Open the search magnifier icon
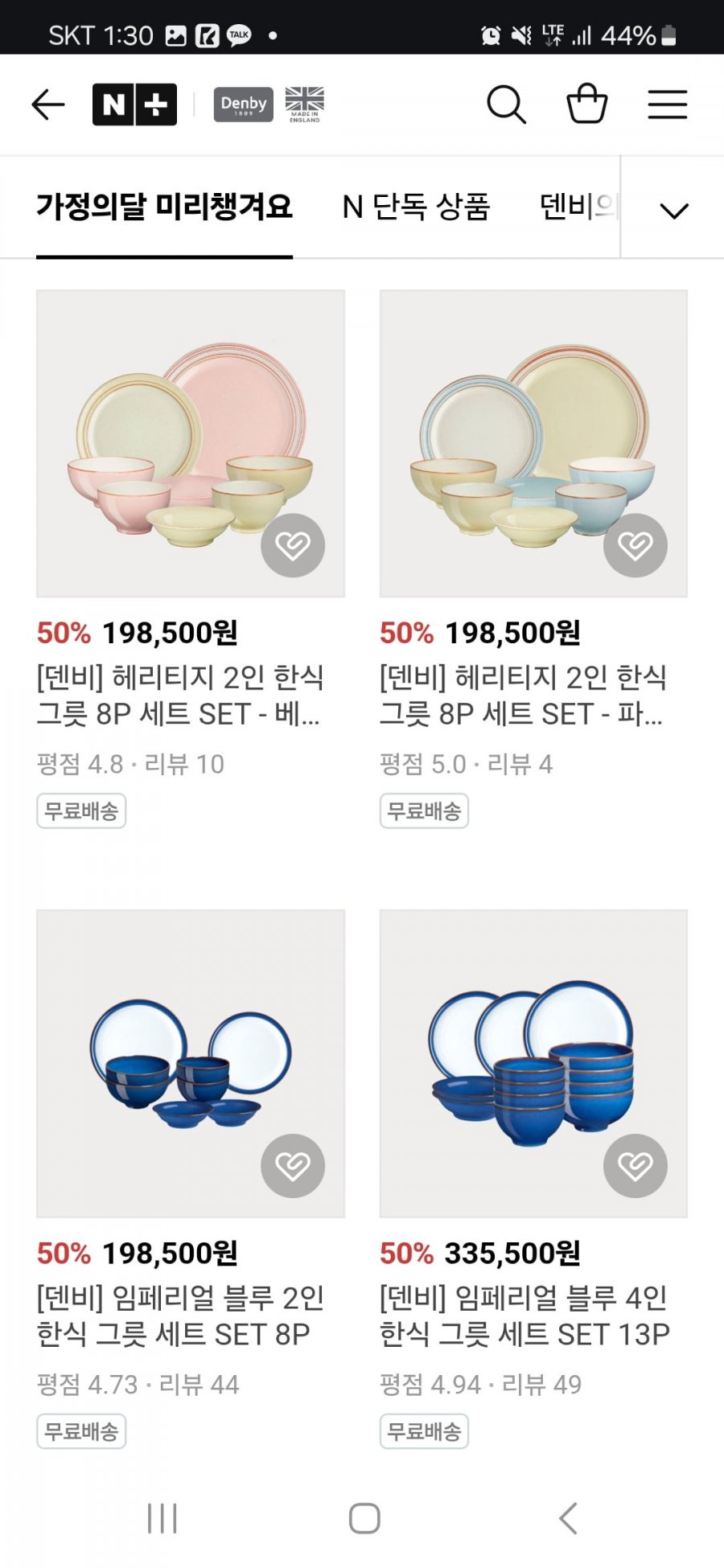724x1568 pixels. (x=506, y=105)
